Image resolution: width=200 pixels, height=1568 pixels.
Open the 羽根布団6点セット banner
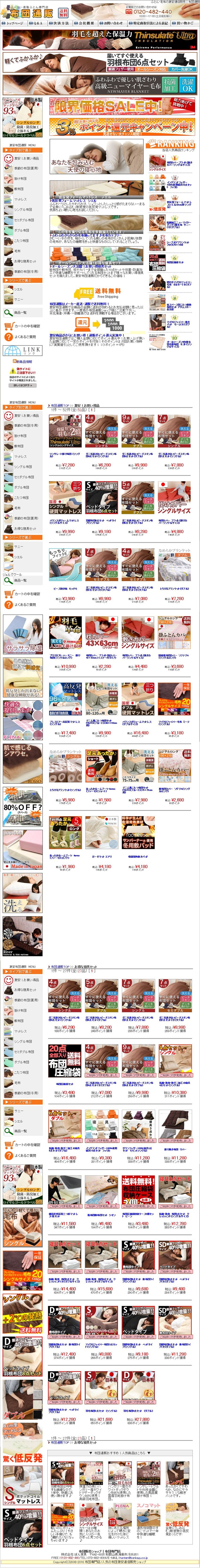coord(100,62)
